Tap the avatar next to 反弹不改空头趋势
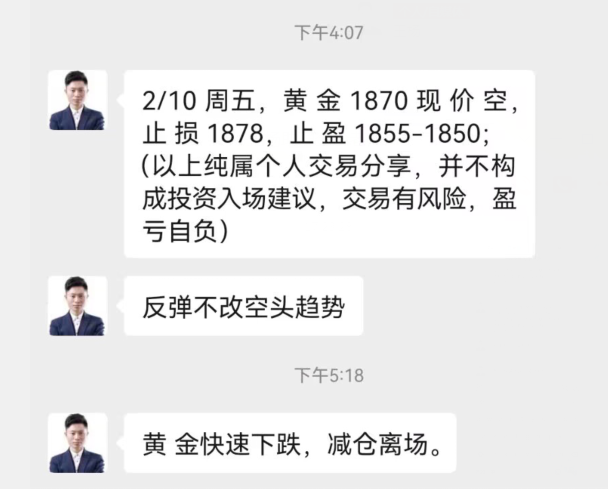This screenshot has width=608, height=489. coord(77,306)
